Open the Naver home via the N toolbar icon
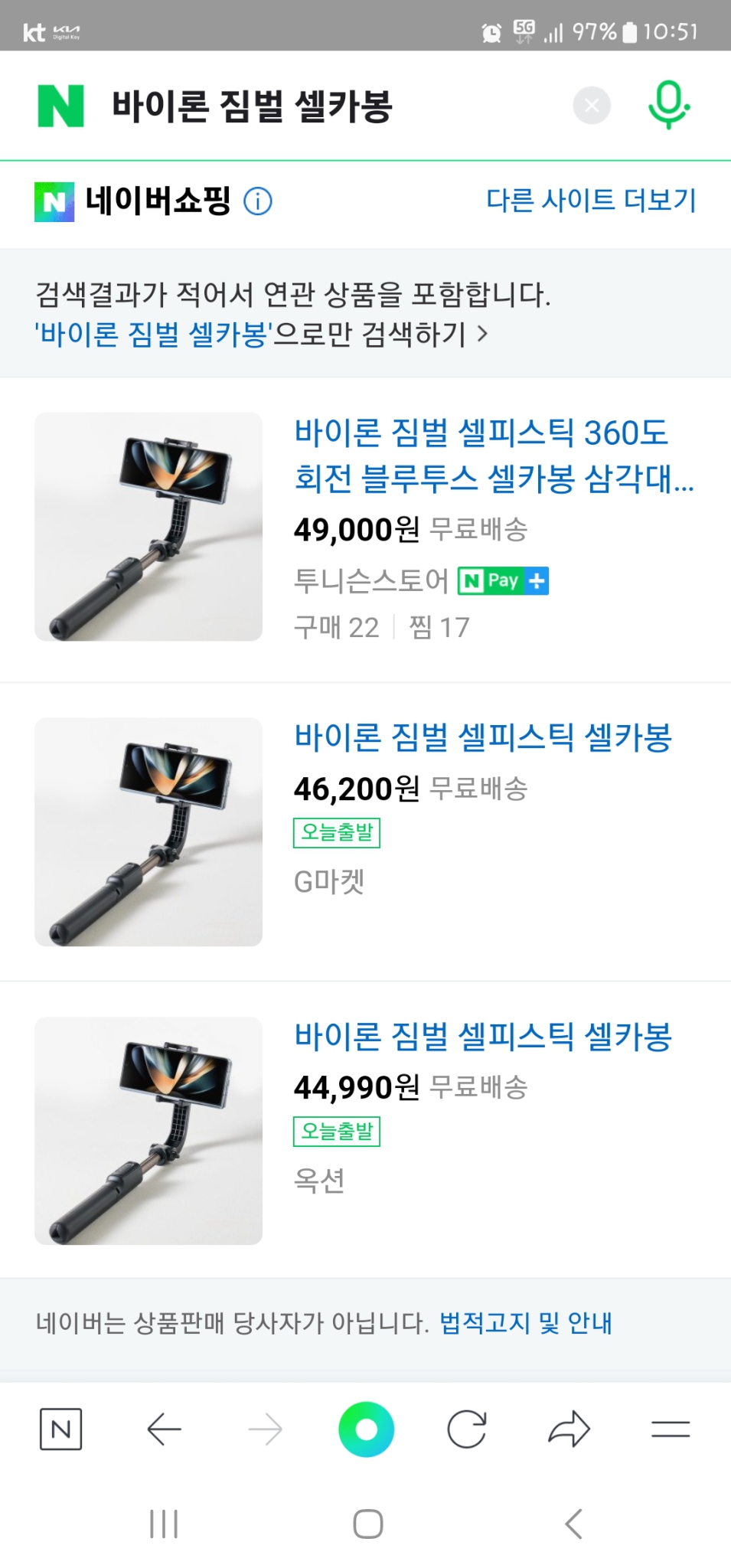Viewport: 731px width, 1568px height. tap(63, 1429)
